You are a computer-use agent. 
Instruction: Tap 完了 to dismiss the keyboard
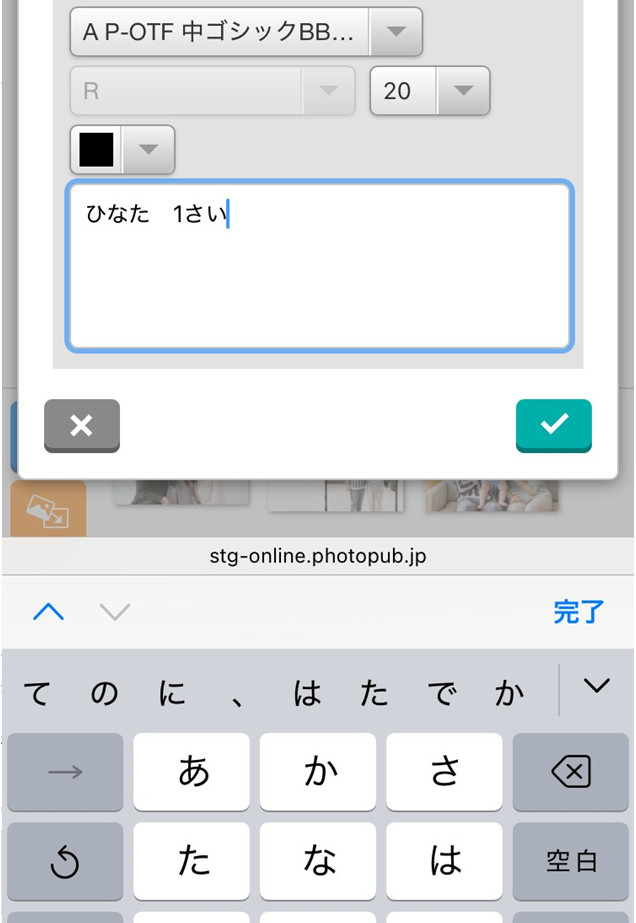click(x=578, y=612)
